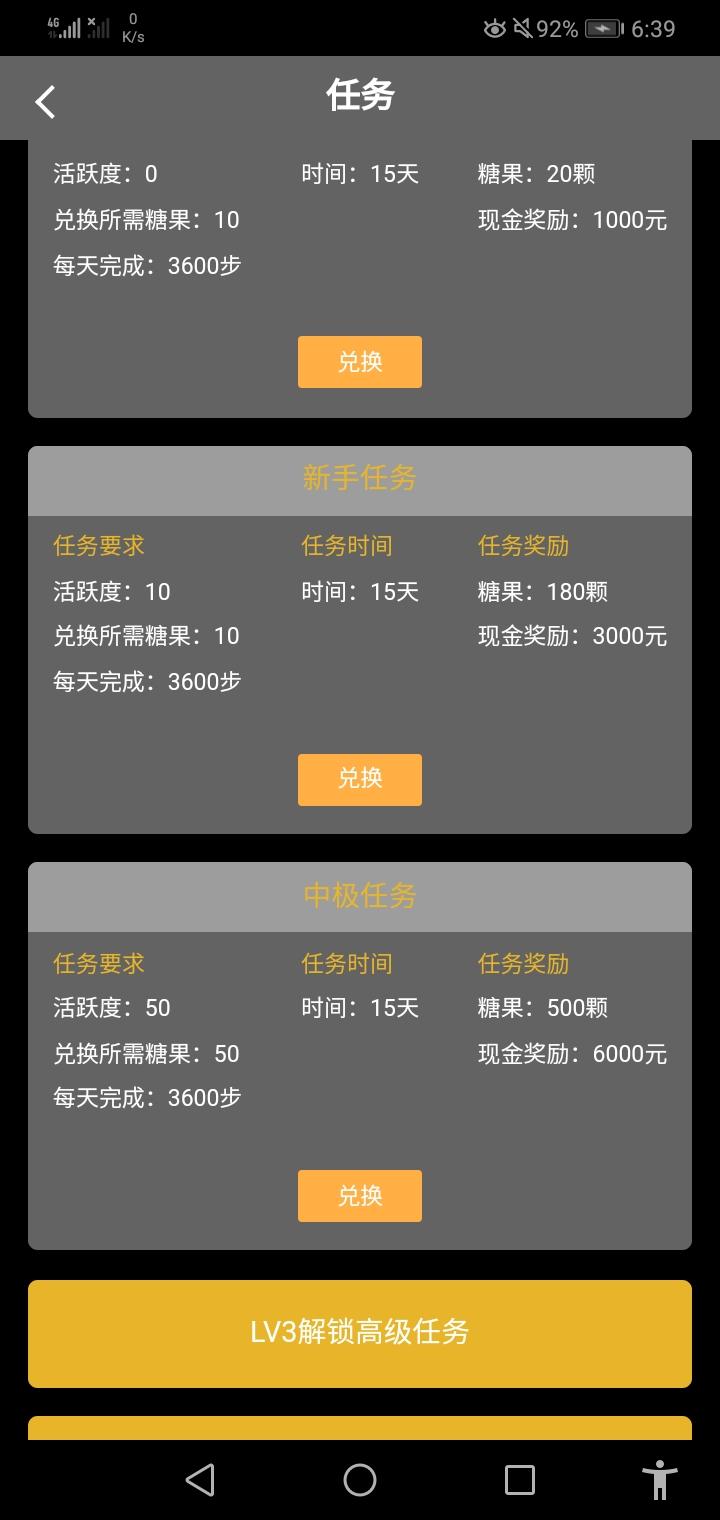Tap 兑换 on the 1000元 reward task
Viewport: 720px width, 1520px height.
360,362
